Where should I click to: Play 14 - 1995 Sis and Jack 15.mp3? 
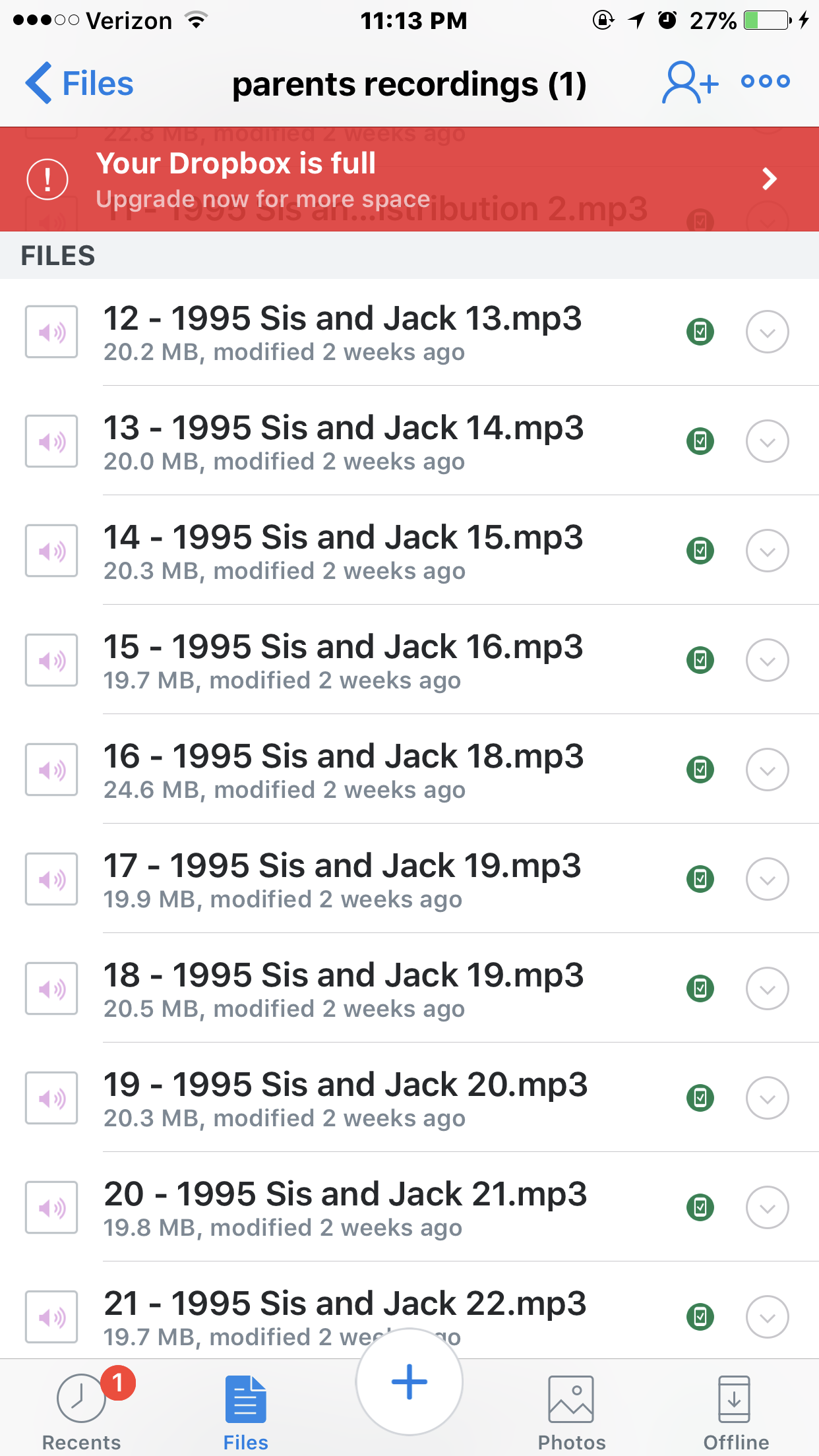pyautogui.click(x=343, y=551)
